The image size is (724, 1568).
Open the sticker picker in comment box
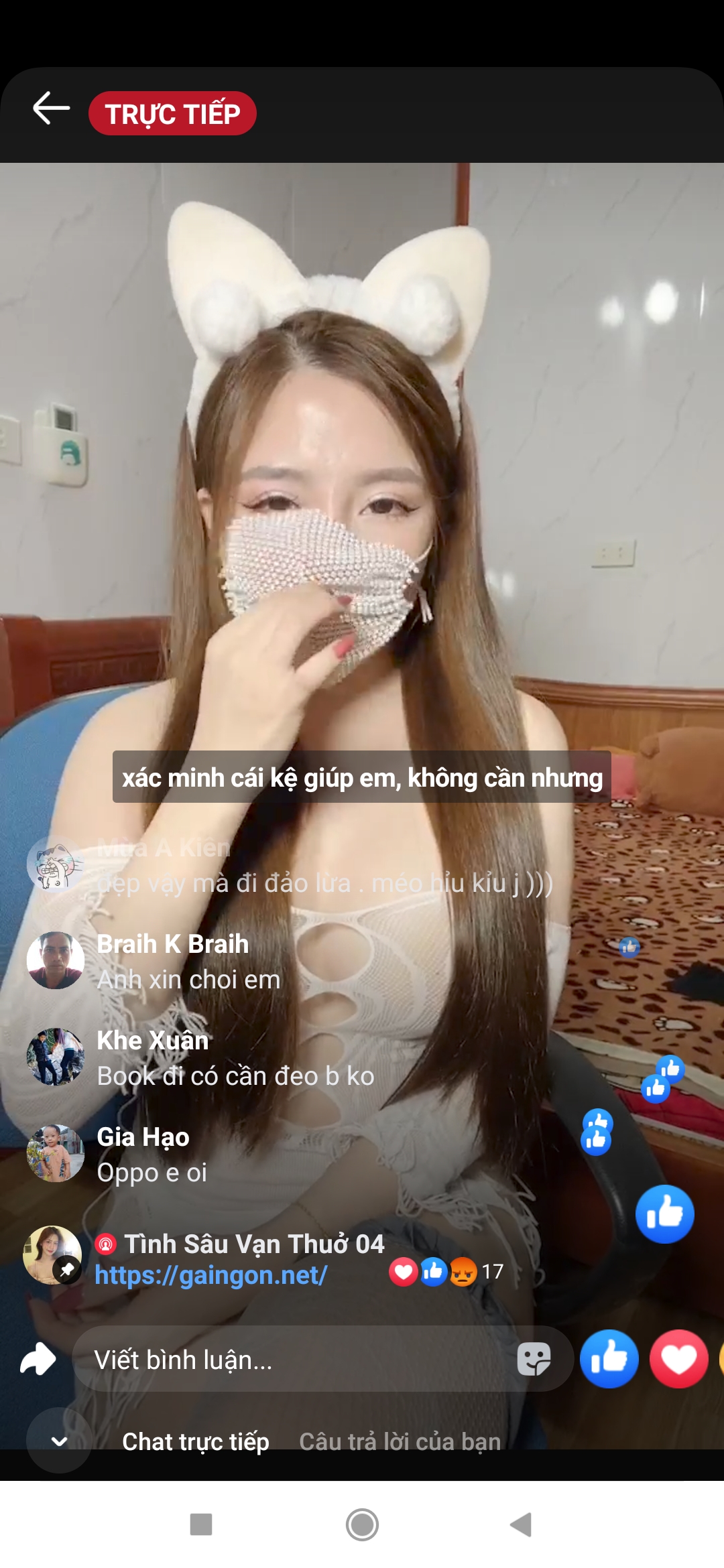pyautogui.click(x=534, y=1360)
